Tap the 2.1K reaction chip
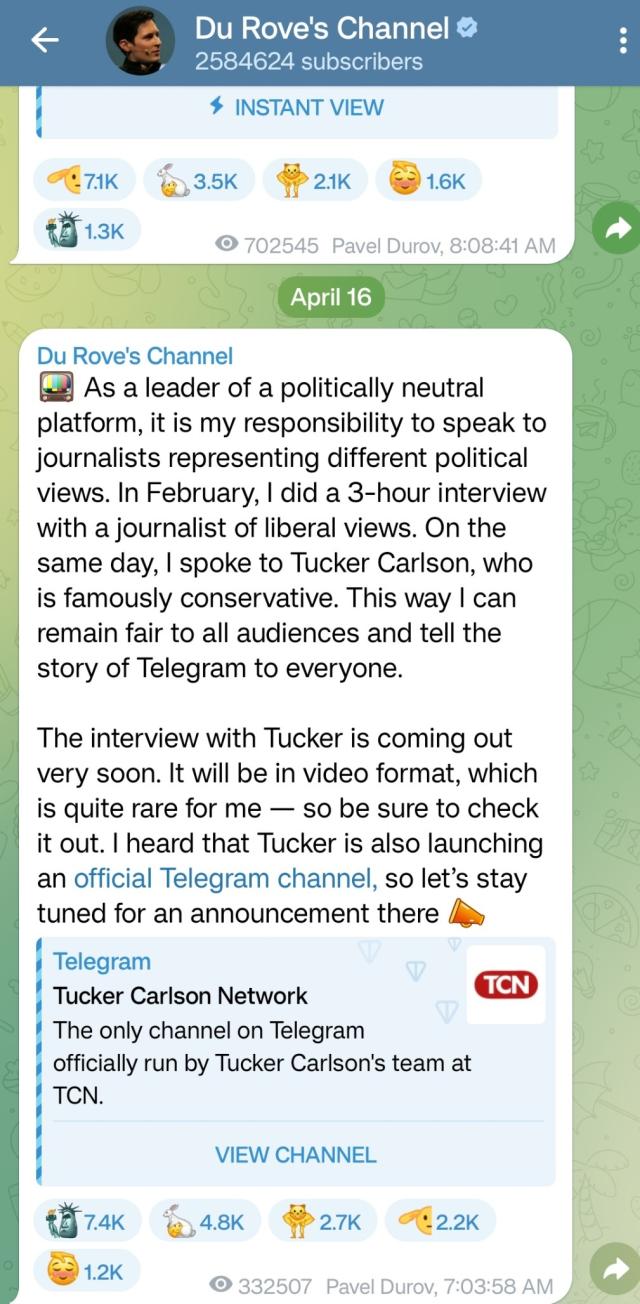 [x=314, y=181]
